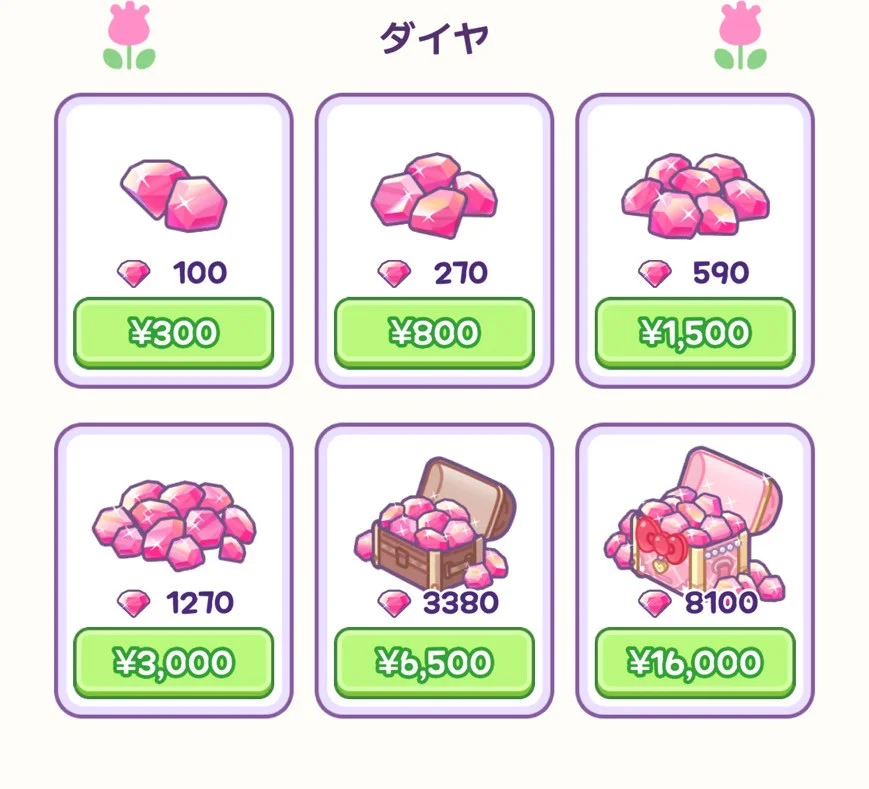The width and height of the screenshot is (869, 789).
Task: Purchase the ¥800 diamond pack
Action: [x=434, y=332]
